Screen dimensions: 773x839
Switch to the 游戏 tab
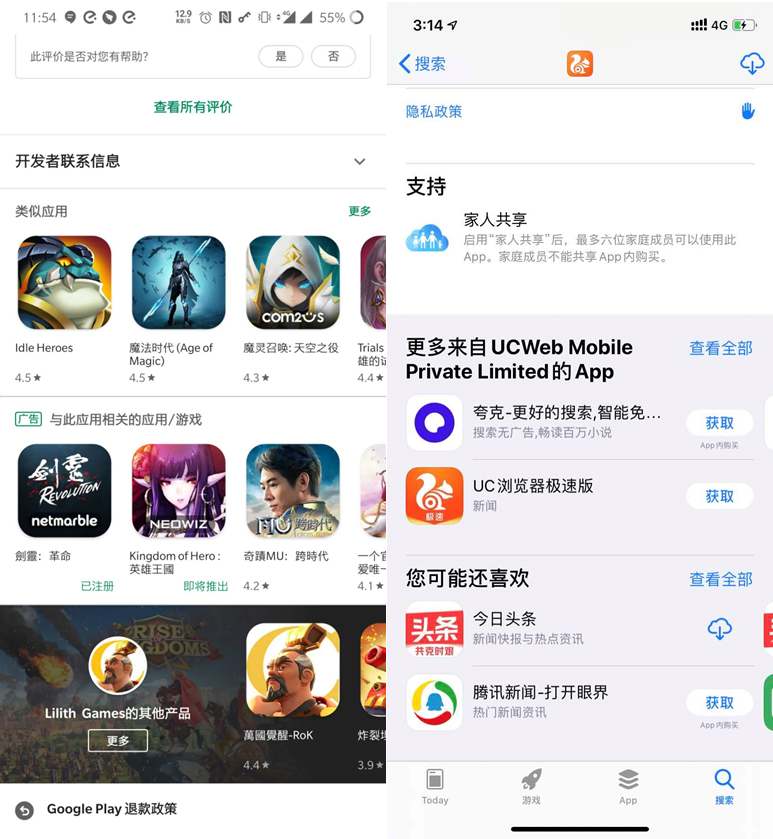pyautogui.click(x=531, y=786)
